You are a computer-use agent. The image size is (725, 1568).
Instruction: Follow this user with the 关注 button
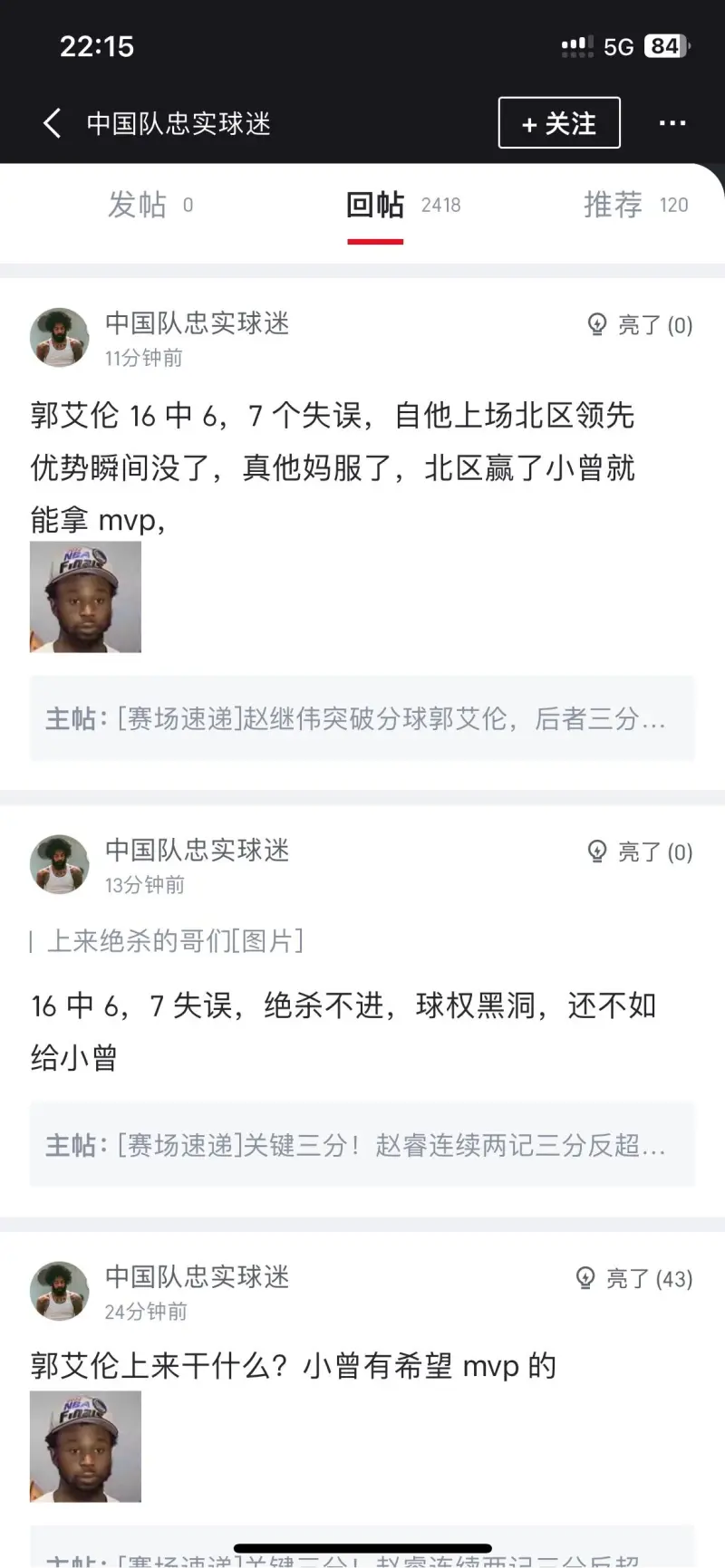pyautogui.click(x=559, y=122)
